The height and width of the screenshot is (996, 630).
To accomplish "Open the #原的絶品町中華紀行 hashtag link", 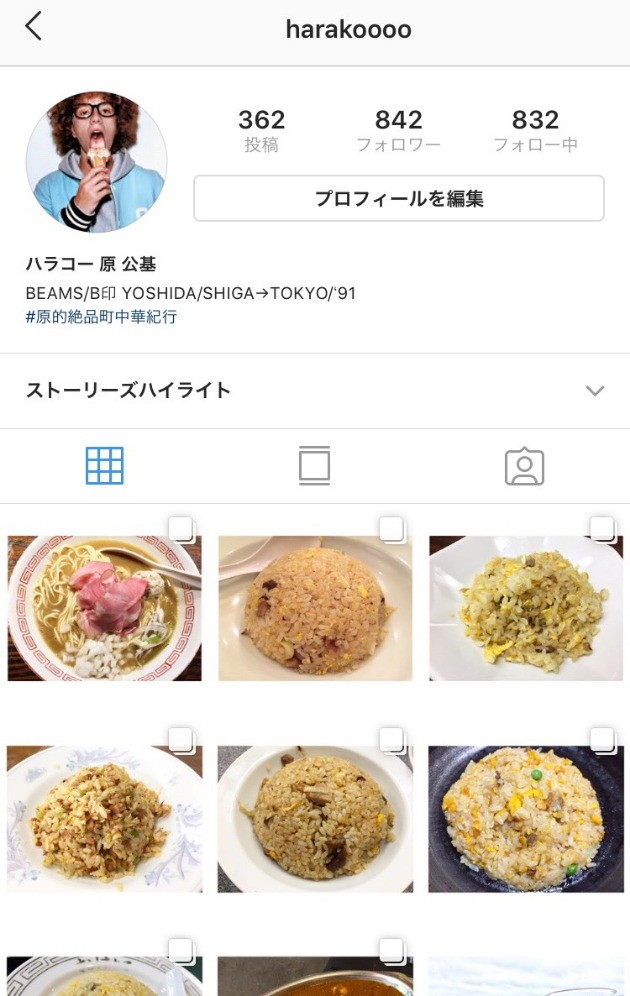I will click(101, 317).
